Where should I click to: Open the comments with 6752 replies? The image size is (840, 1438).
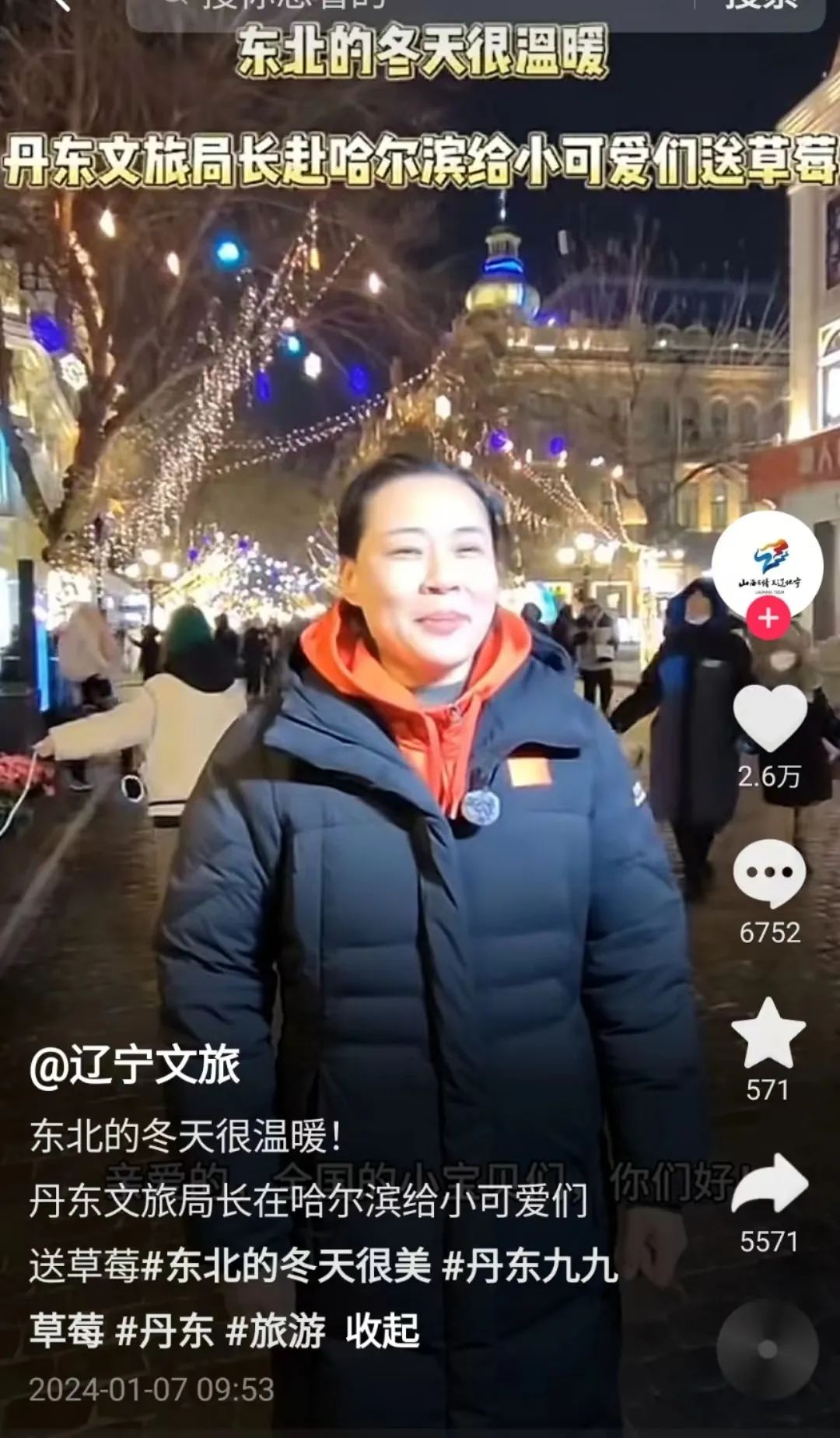click(769, 873)
